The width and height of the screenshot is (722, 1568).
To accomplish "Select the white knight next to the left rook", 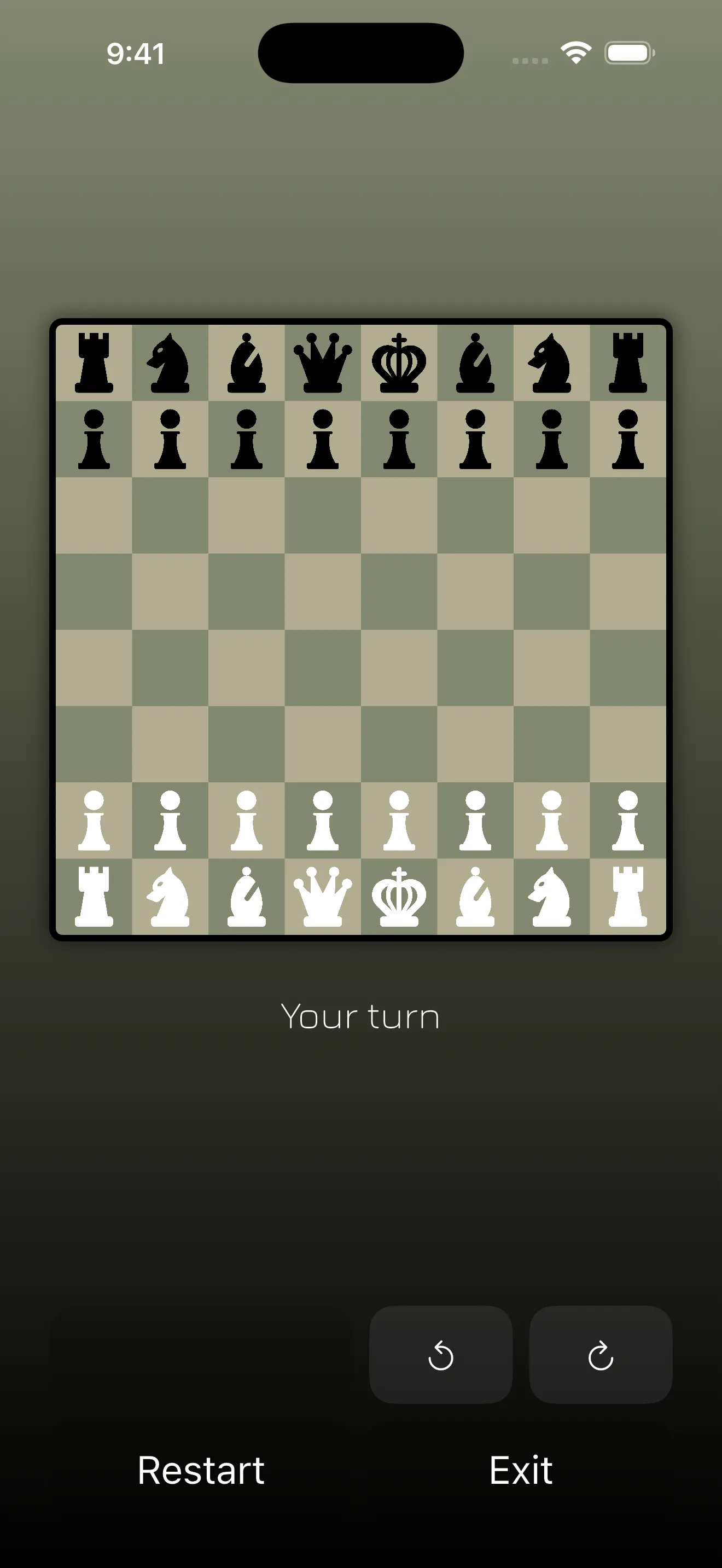I will pos(170,897).
